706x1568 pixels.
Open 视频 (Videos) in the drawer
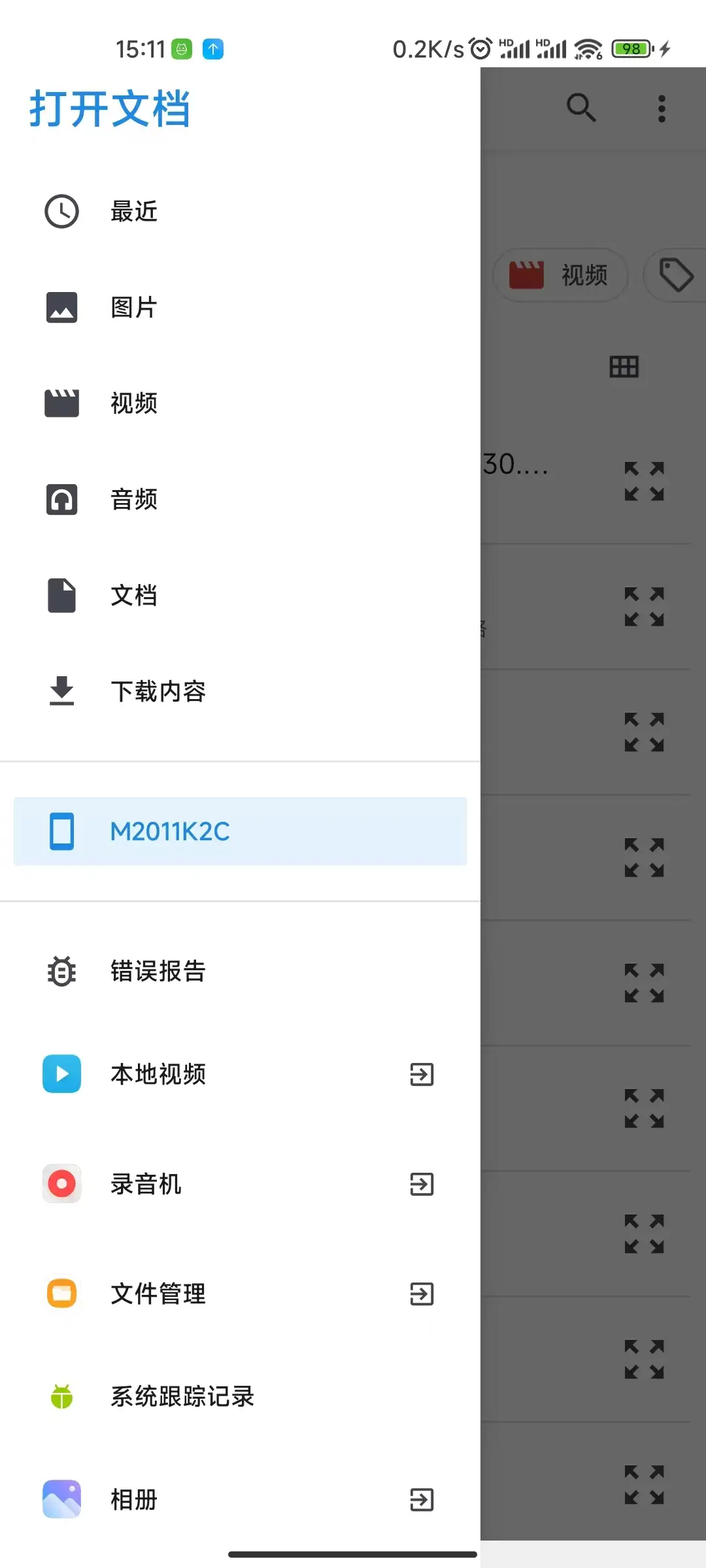click(x=134, y=403)
